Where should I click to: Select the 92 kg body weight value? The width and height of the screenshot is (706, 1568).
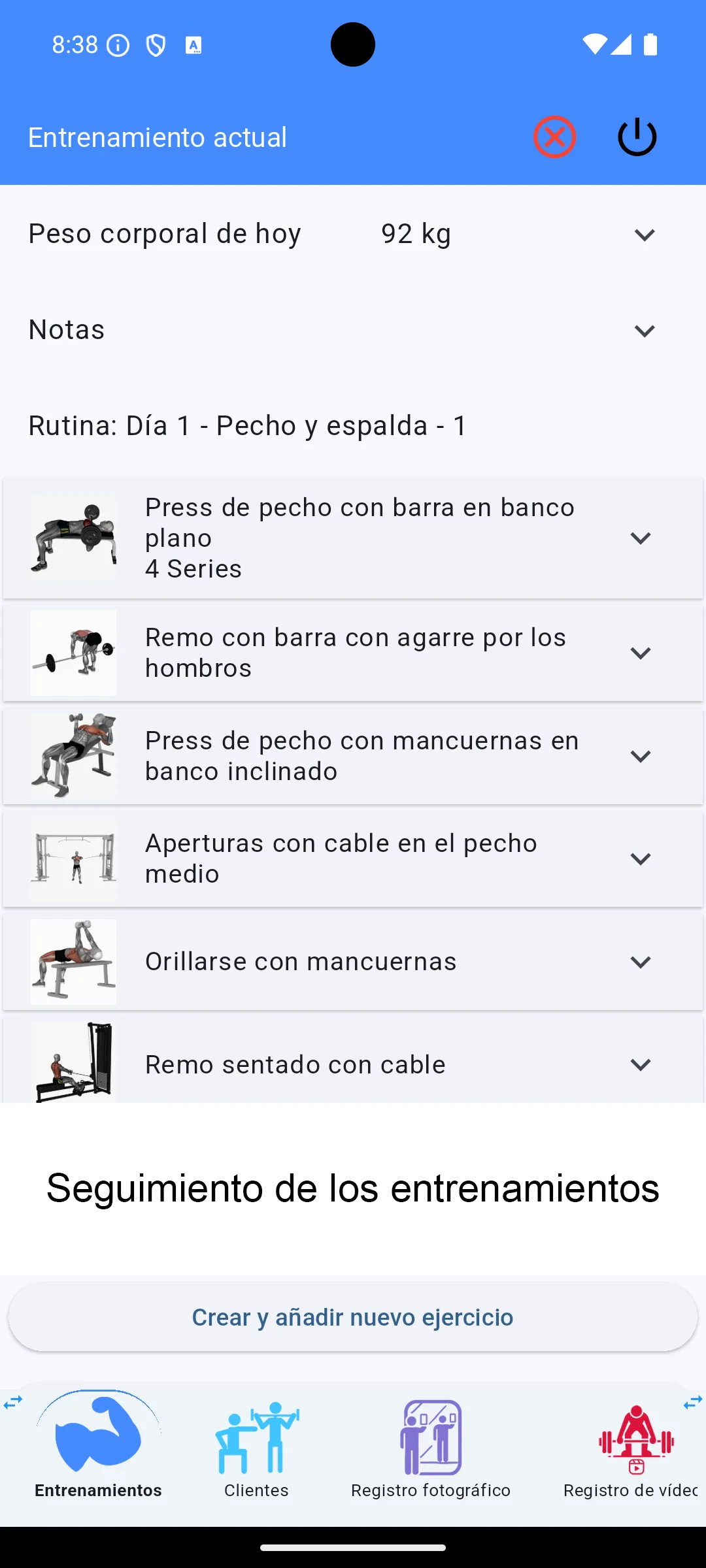(415, 234)
